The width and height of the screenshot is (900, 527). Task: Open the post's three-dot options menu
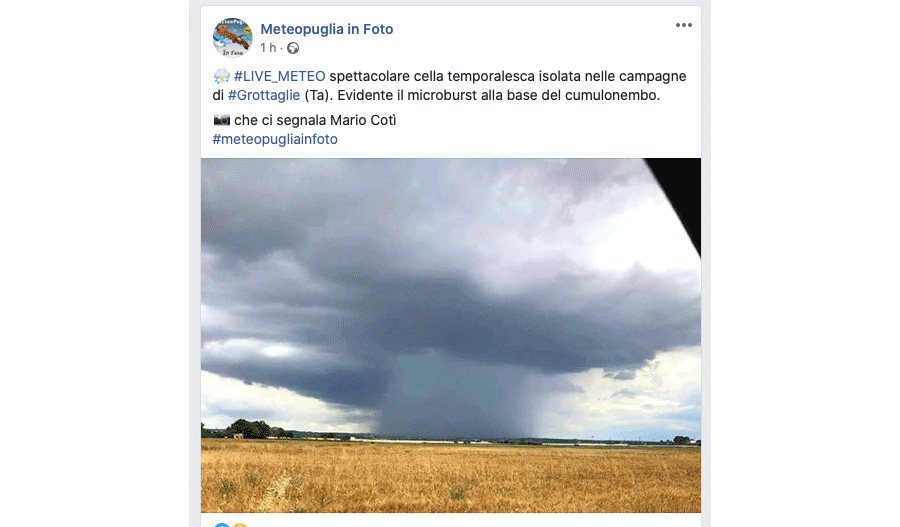pos(683,26)
